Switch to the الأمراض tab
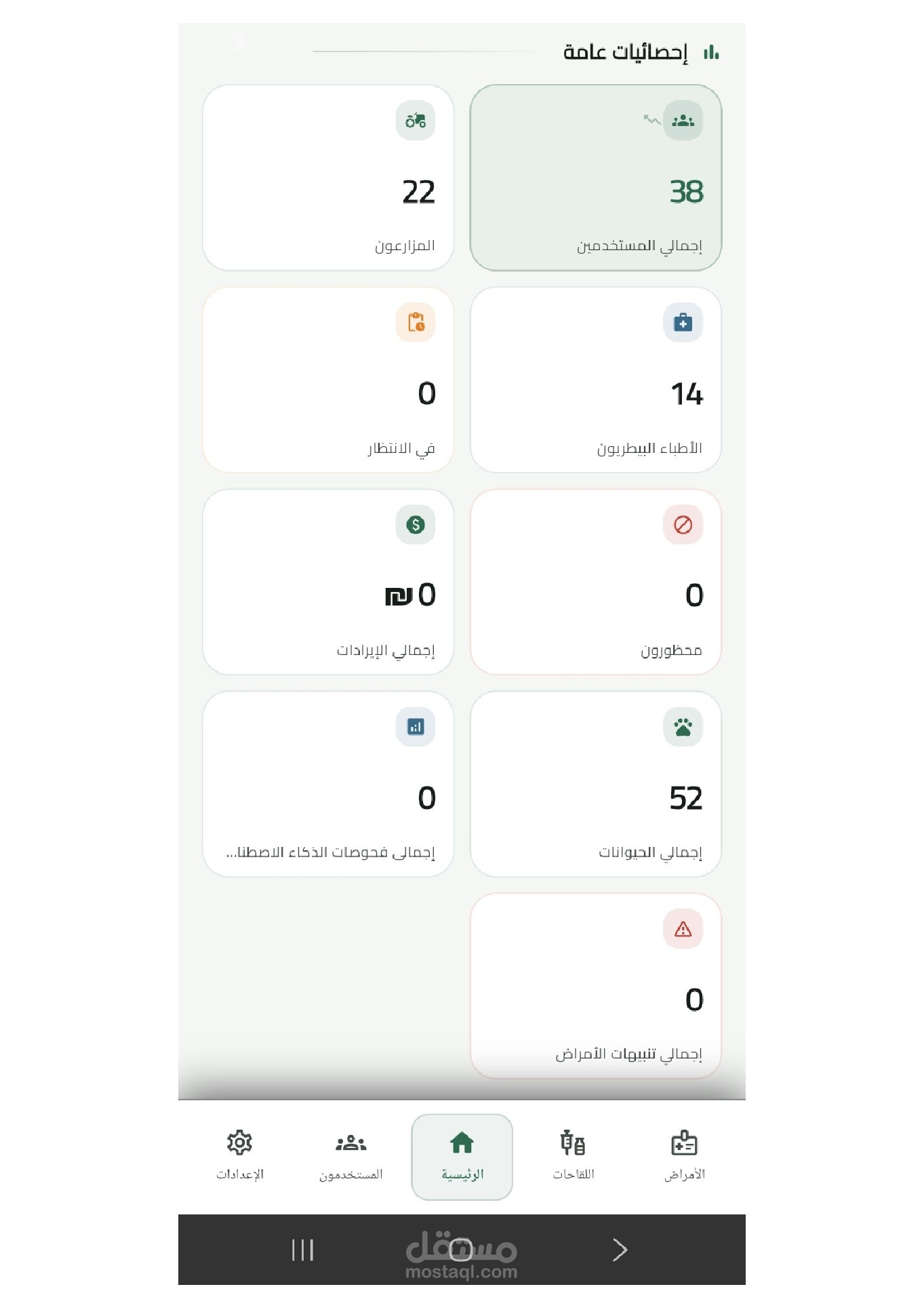924x1308 pixels. [x=684, y=1156]
